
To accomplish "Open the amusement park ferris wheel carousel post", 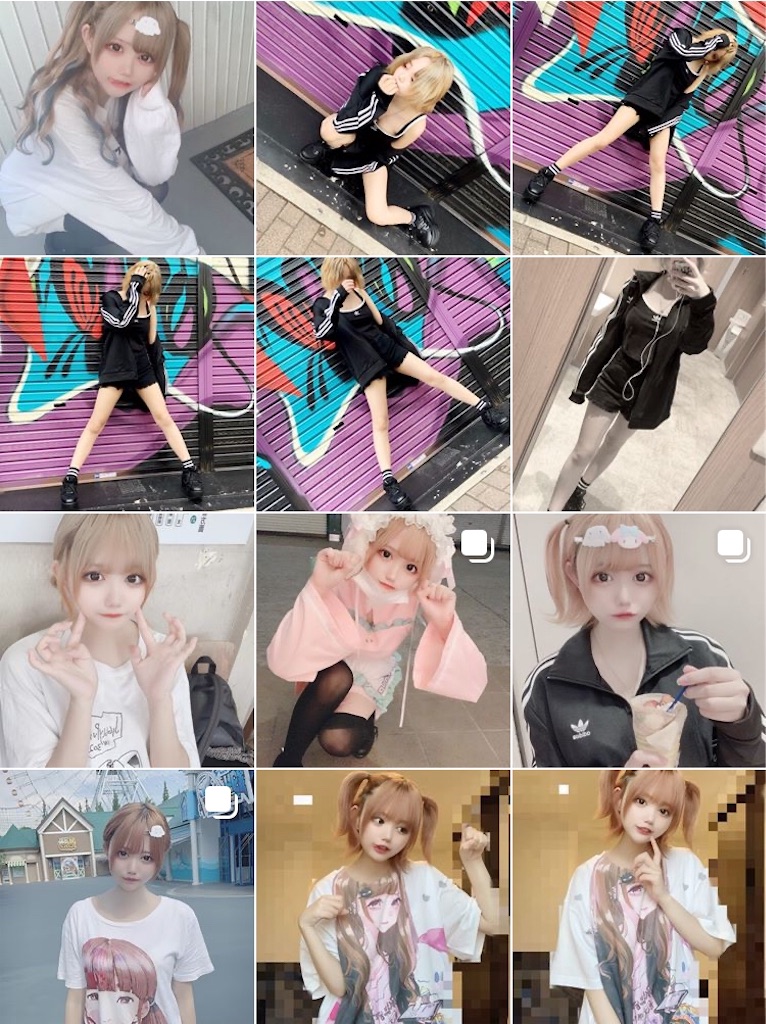I will pos(126,896).
